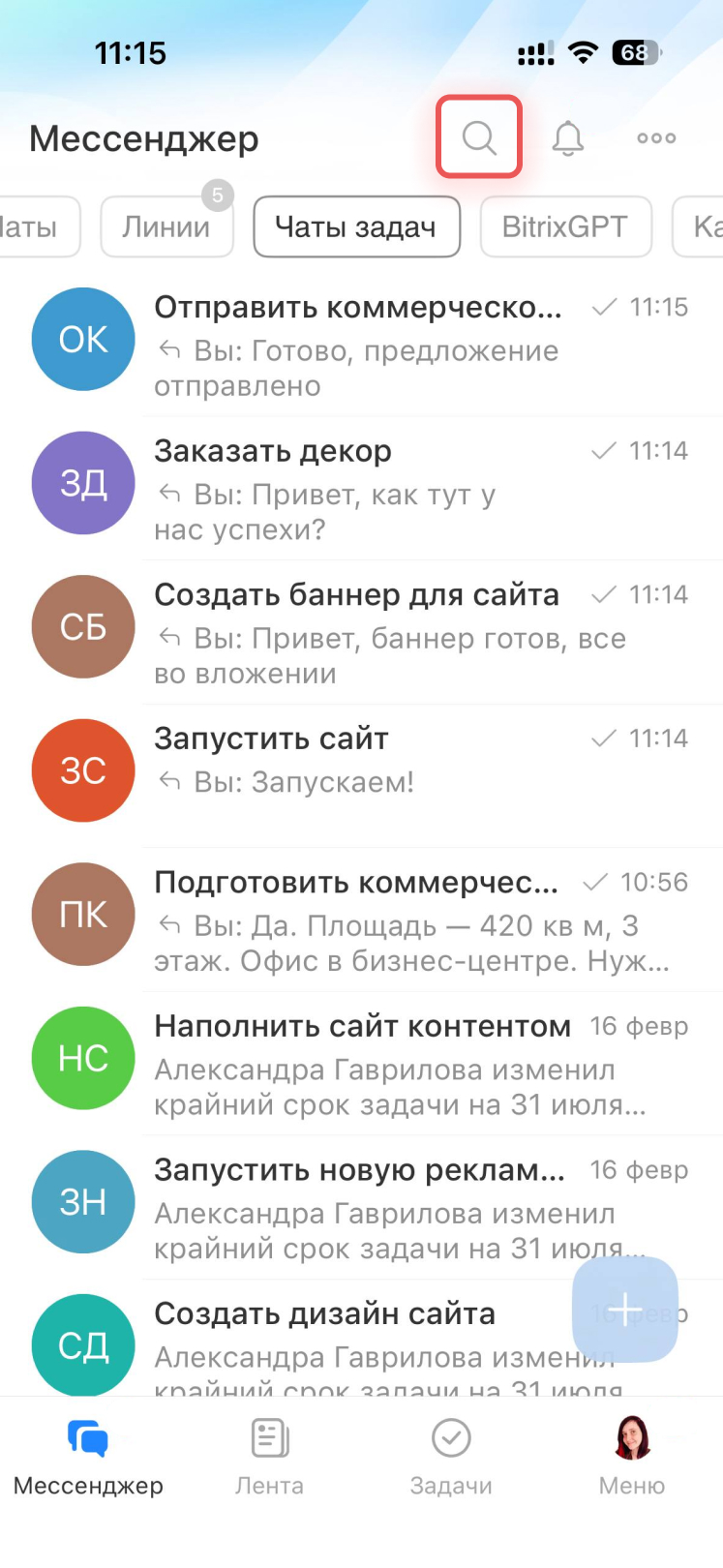Switch to the Линии chip
The width and height of the screenshot is (723, 1568).
[x=166, y=227]
